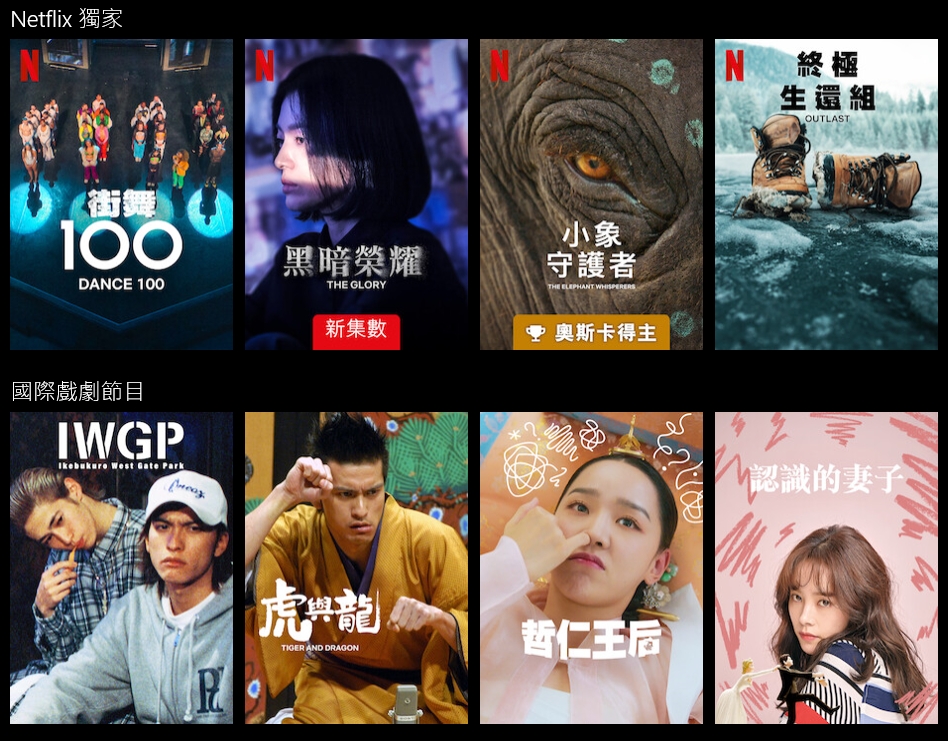Open IWGP Ikebukuro West Gate Park
948x741 pixels.
click(x=121, y=568)
